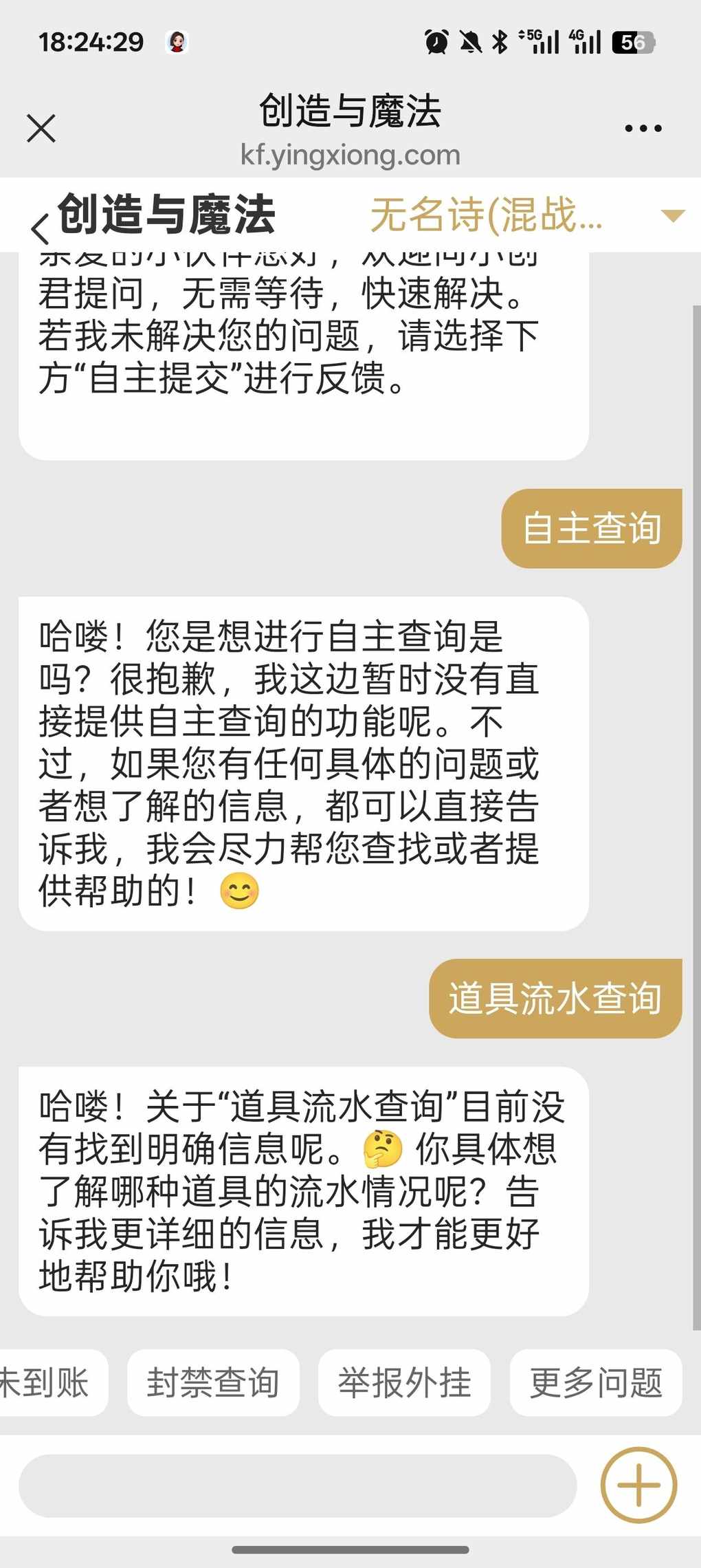Focus the message input field
The width and height of the screenshot is (701, 1568).
pos(297,1485)
